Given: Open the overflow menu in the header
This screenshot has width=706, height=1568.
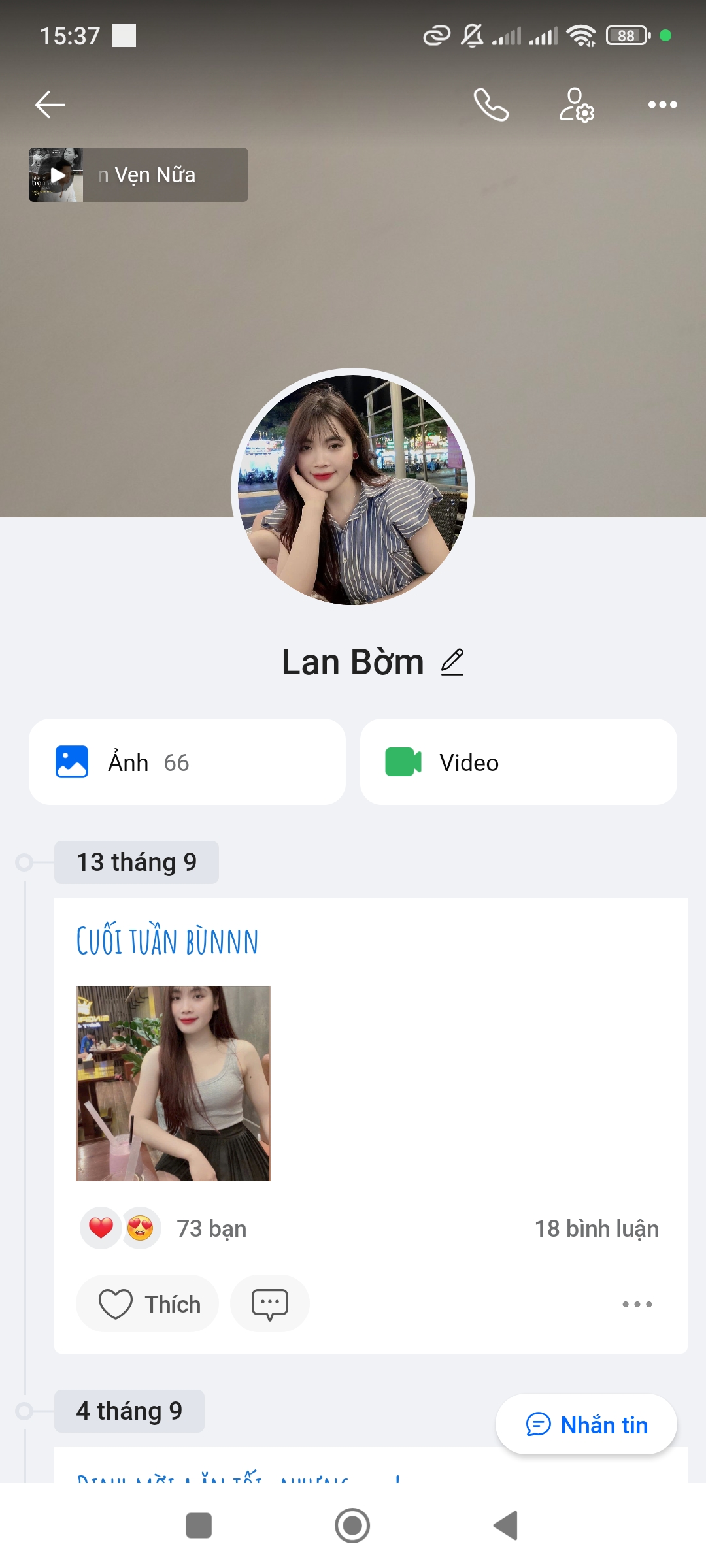Looking at the screenshot, I should tap(662, 105).
